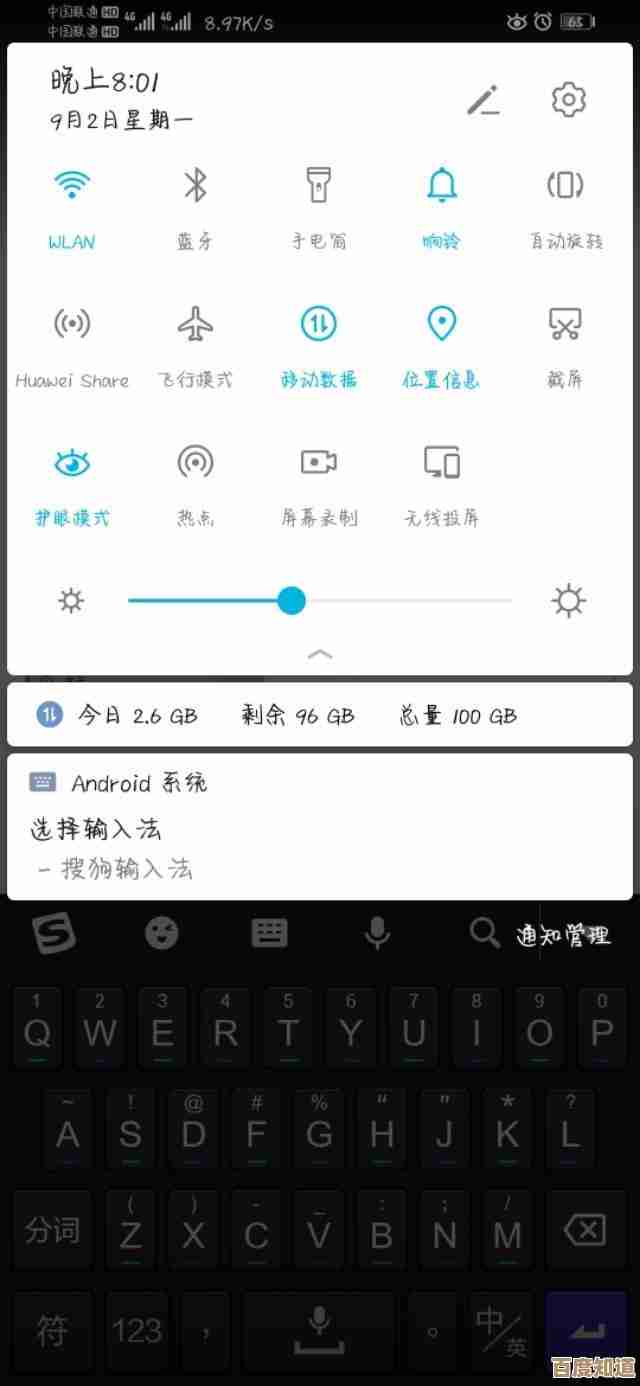Open the settings gear icon
This screenshot has width=640, height=1386.
point(568,99)
